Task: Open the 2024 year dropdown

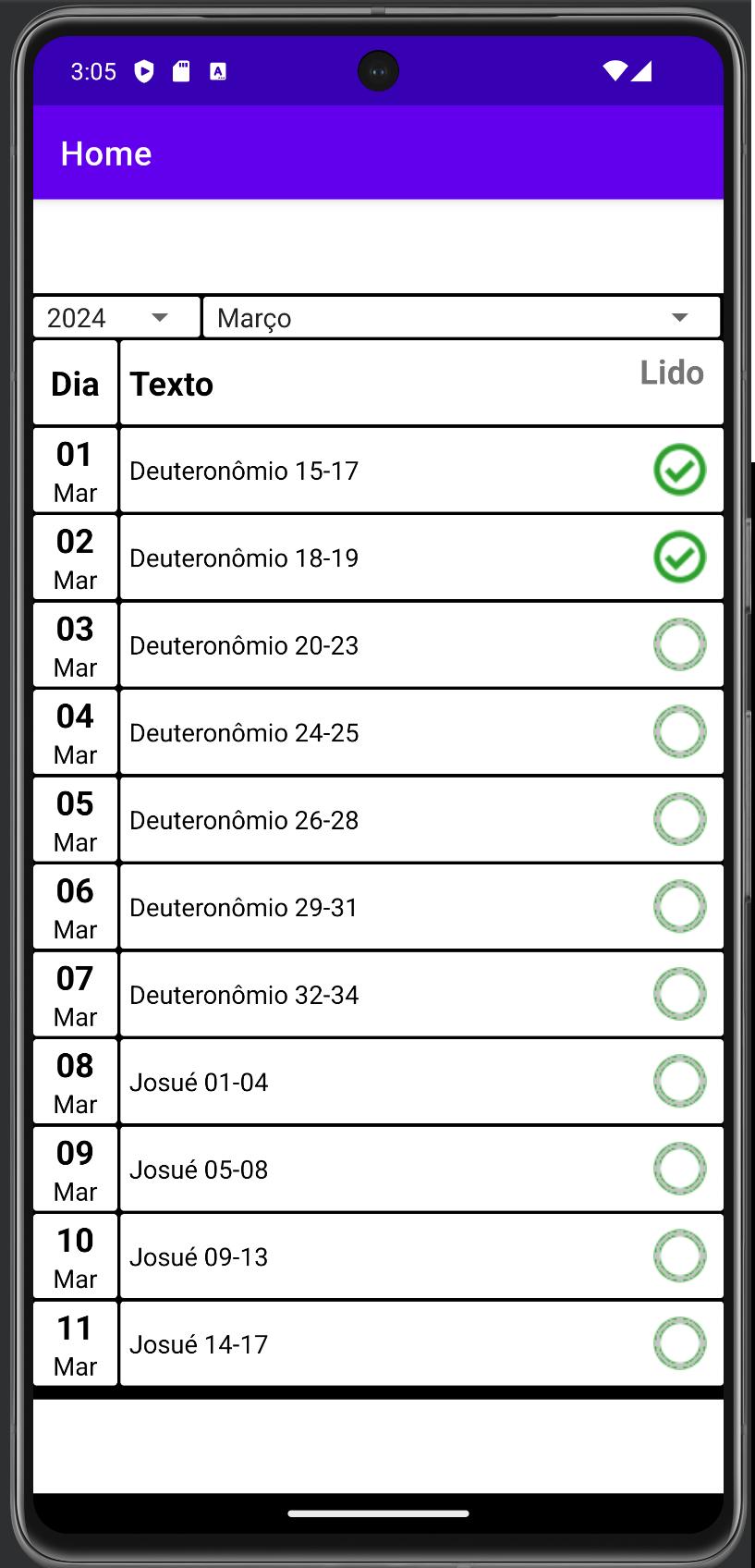Action: (x=116, y=318)
